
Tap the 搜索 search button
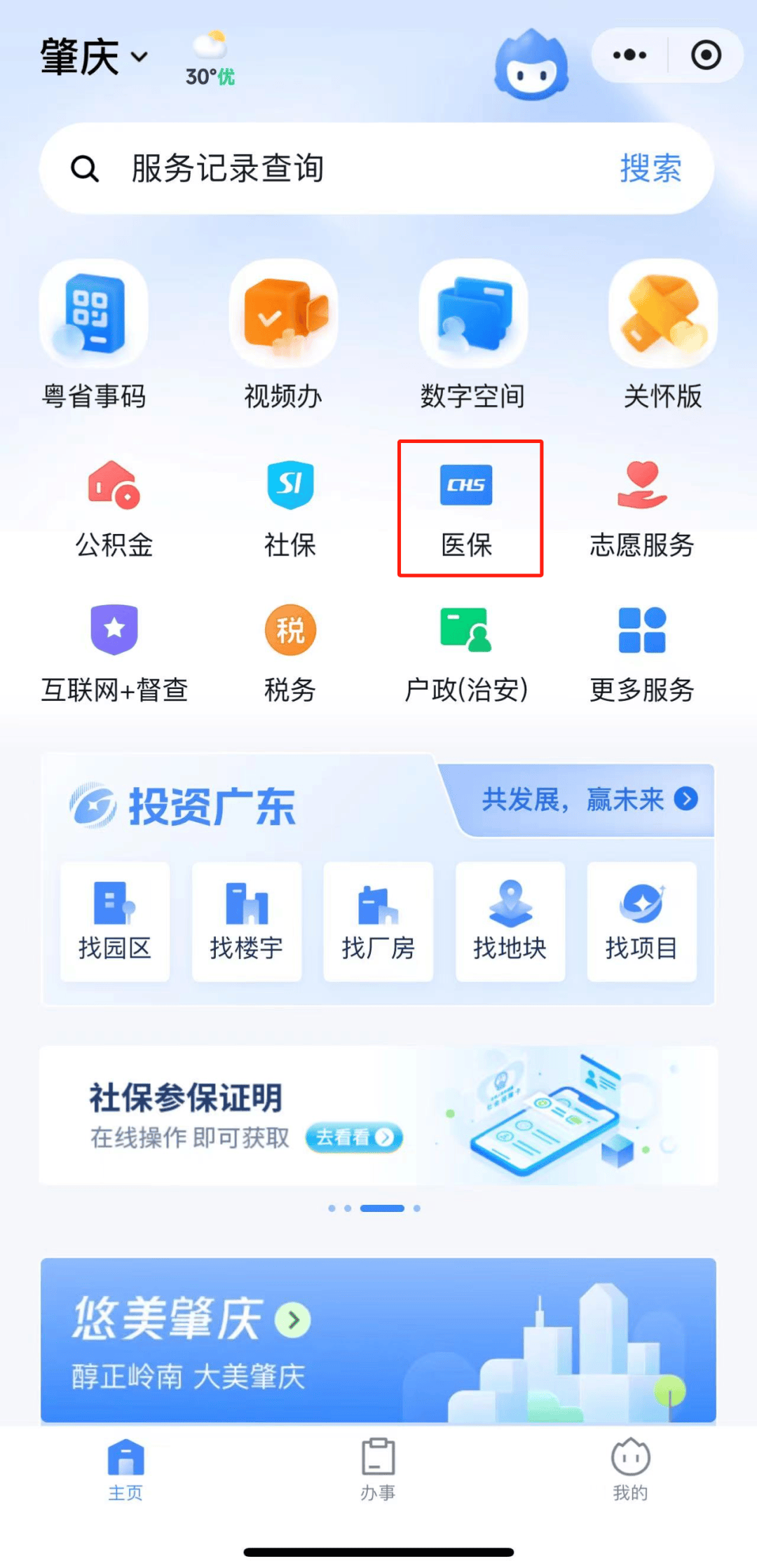click(648, 168)
